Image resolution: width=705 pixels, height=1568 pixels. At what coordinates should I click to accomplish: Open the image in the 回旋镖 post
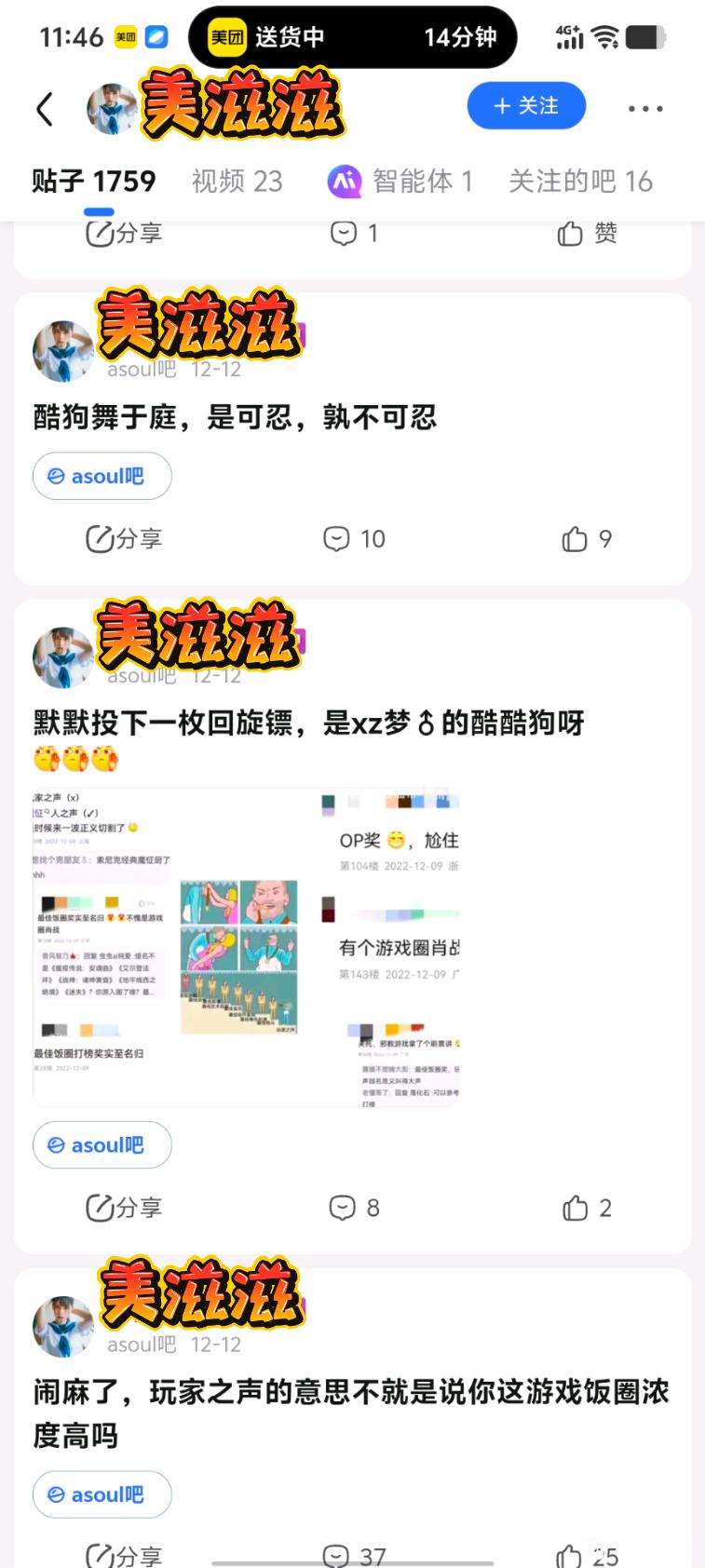247,947
